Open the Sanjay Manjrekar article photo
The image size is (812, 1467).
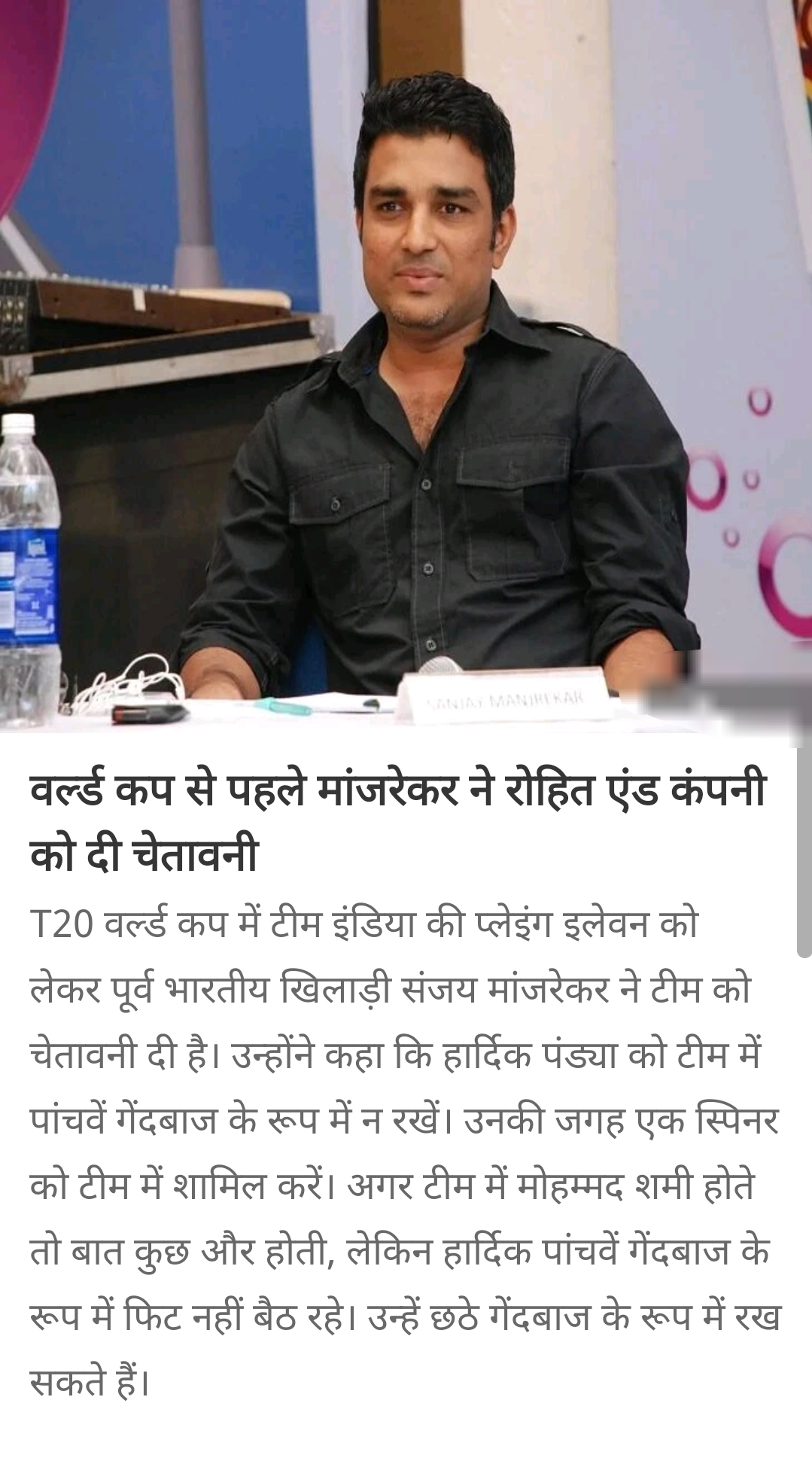coord(406,365)
